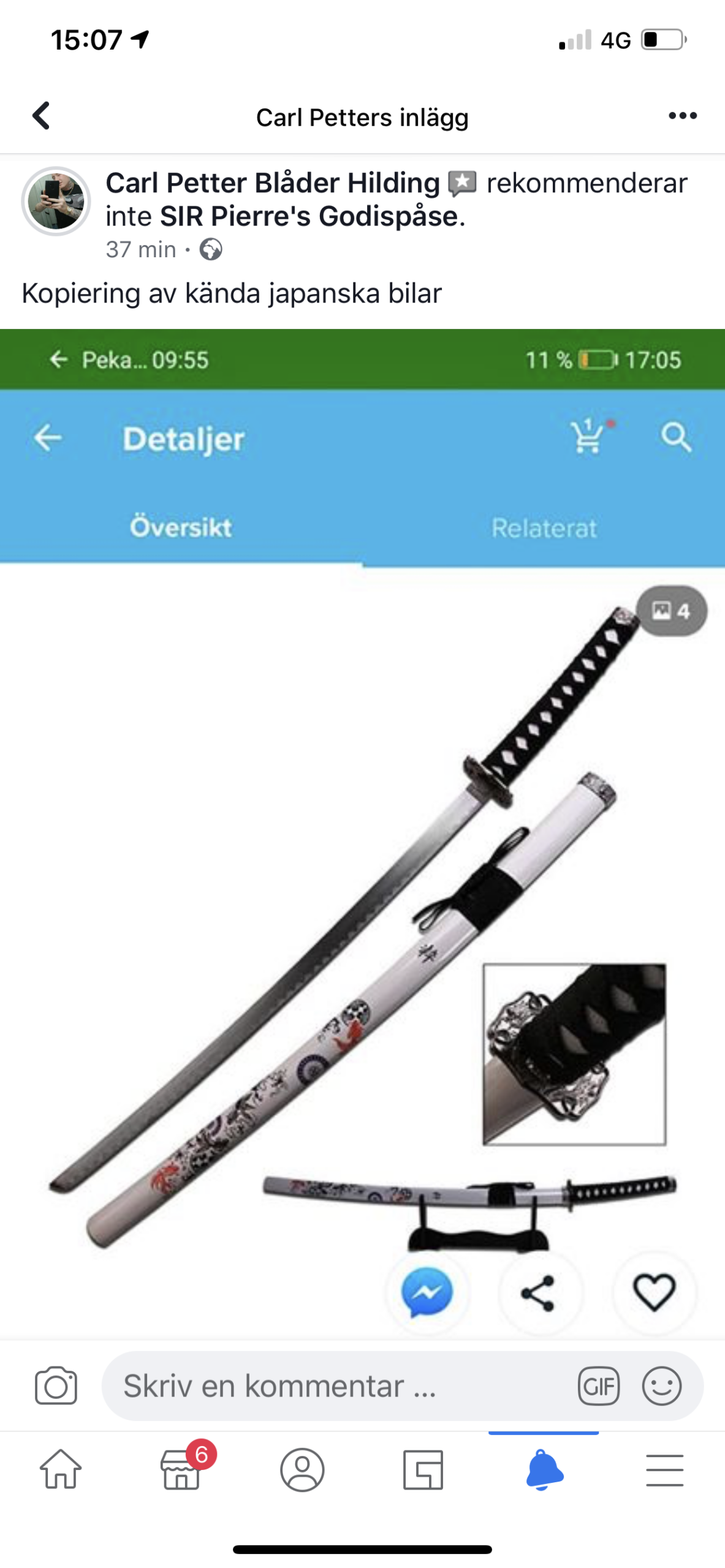Image resolution: width=725 pixels, height=1568 pixels.
Task: Open the SIR Pierre's Godispåse page
Action: (309, 216)
